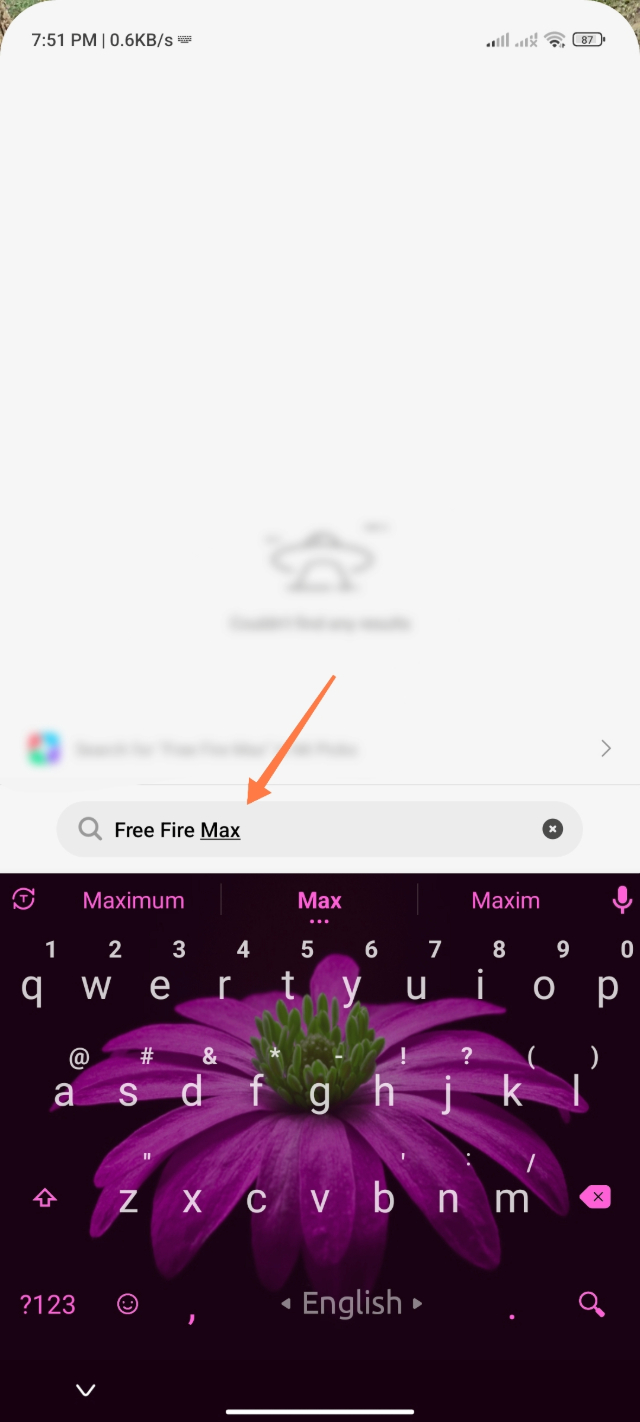This screenshot has height=1422, width=640.
Task: Switch to the ?123 symbols keyboard
Action: click(48, 1304)
